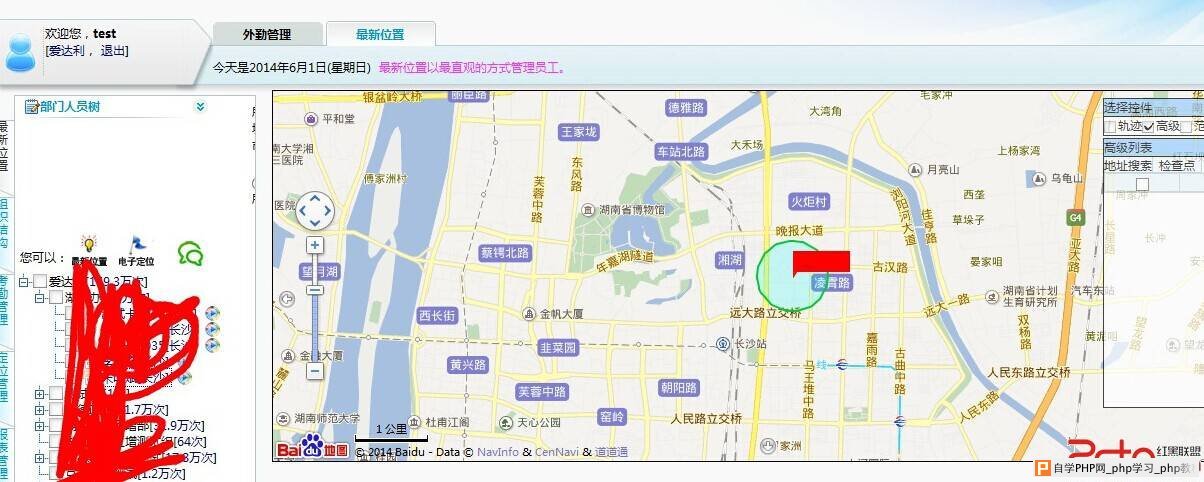The width and height of the screenshot is (1204, 482).
Task: Collapse the 爱达 root tree node
Action: coord(24,282)
